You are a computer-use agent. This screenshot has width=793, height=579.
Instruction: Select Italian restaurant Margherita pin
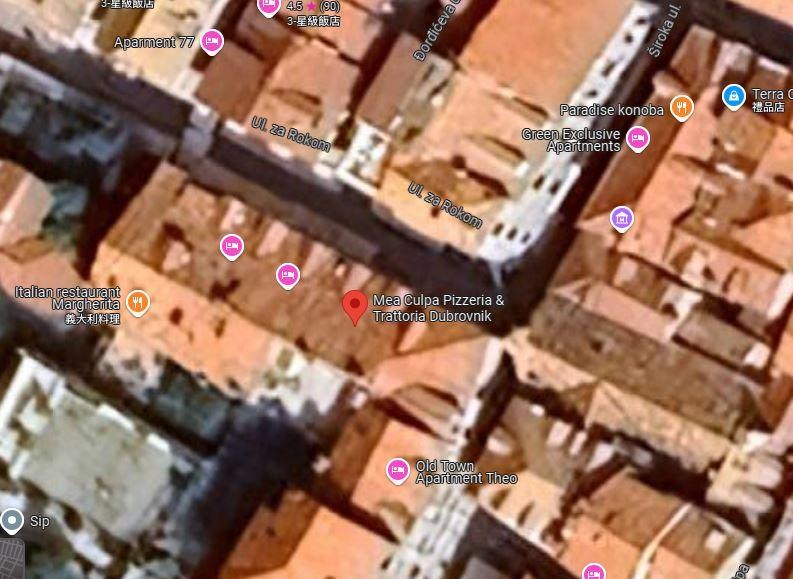138,302
